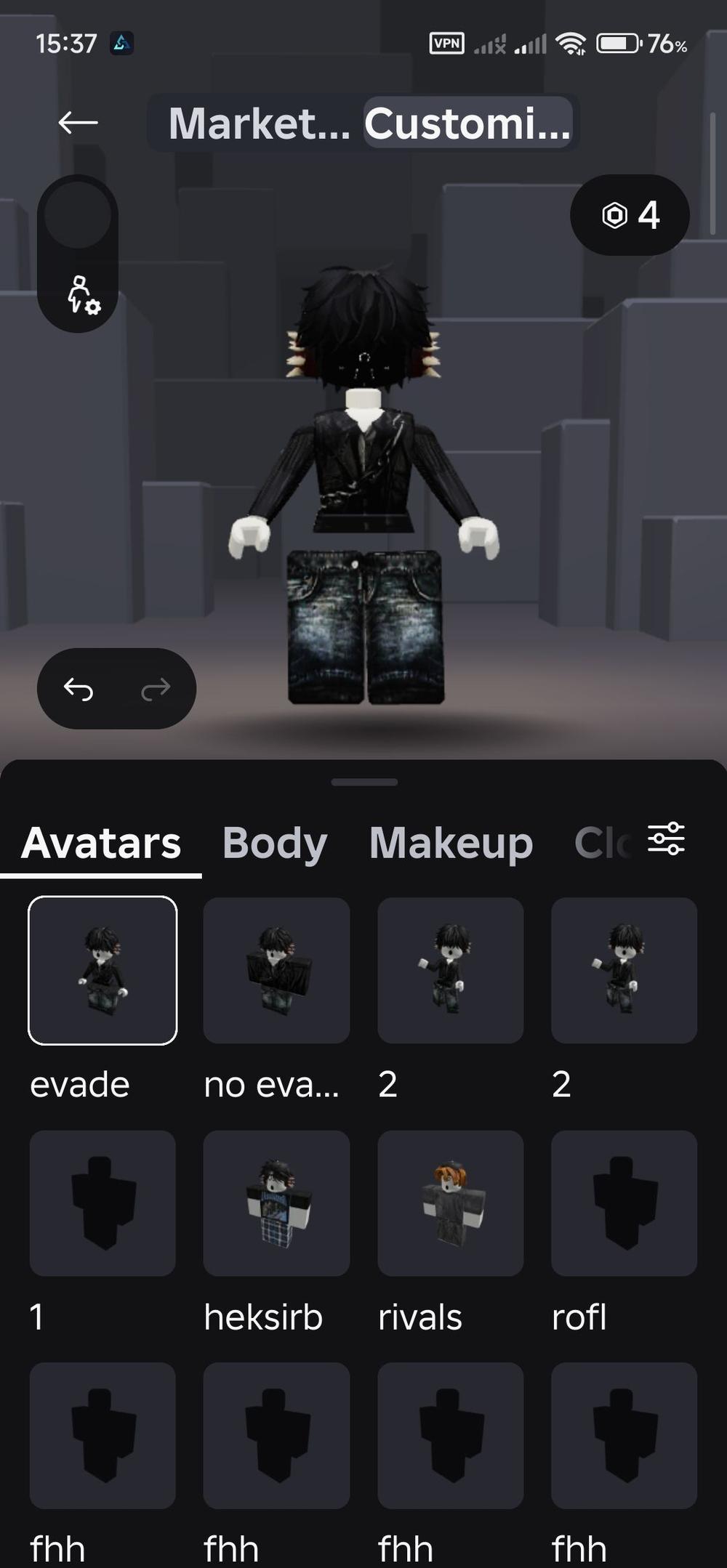Select the 'rofl' saved avatar
Viewport: 727px width, 1568px height.
624,1203
